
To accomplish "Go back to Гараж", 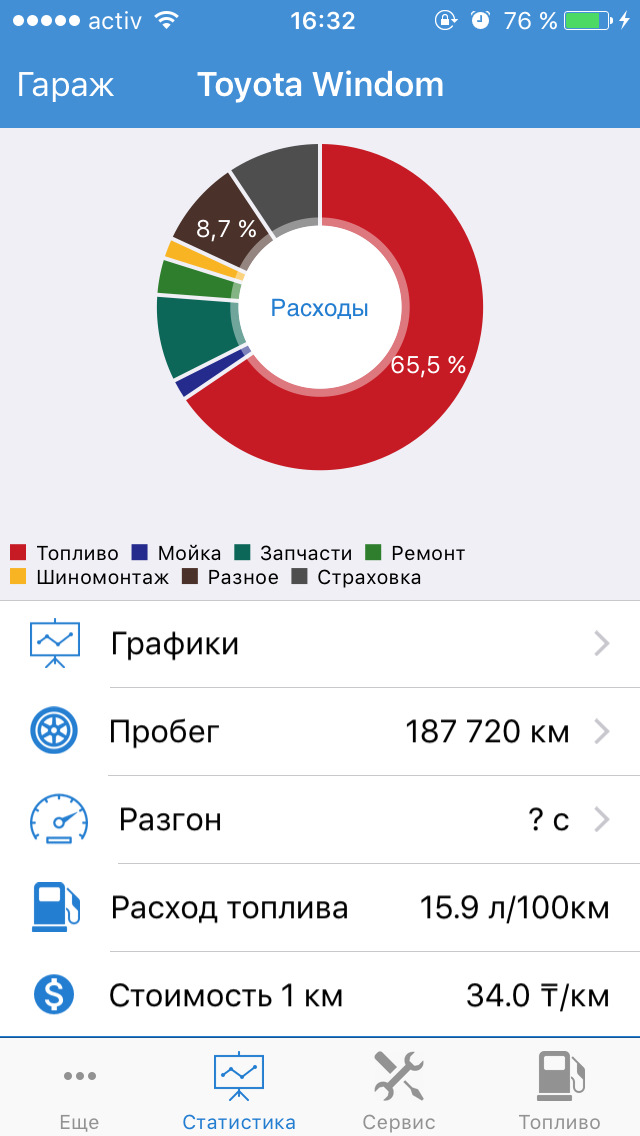I will [x=66, y=84].
